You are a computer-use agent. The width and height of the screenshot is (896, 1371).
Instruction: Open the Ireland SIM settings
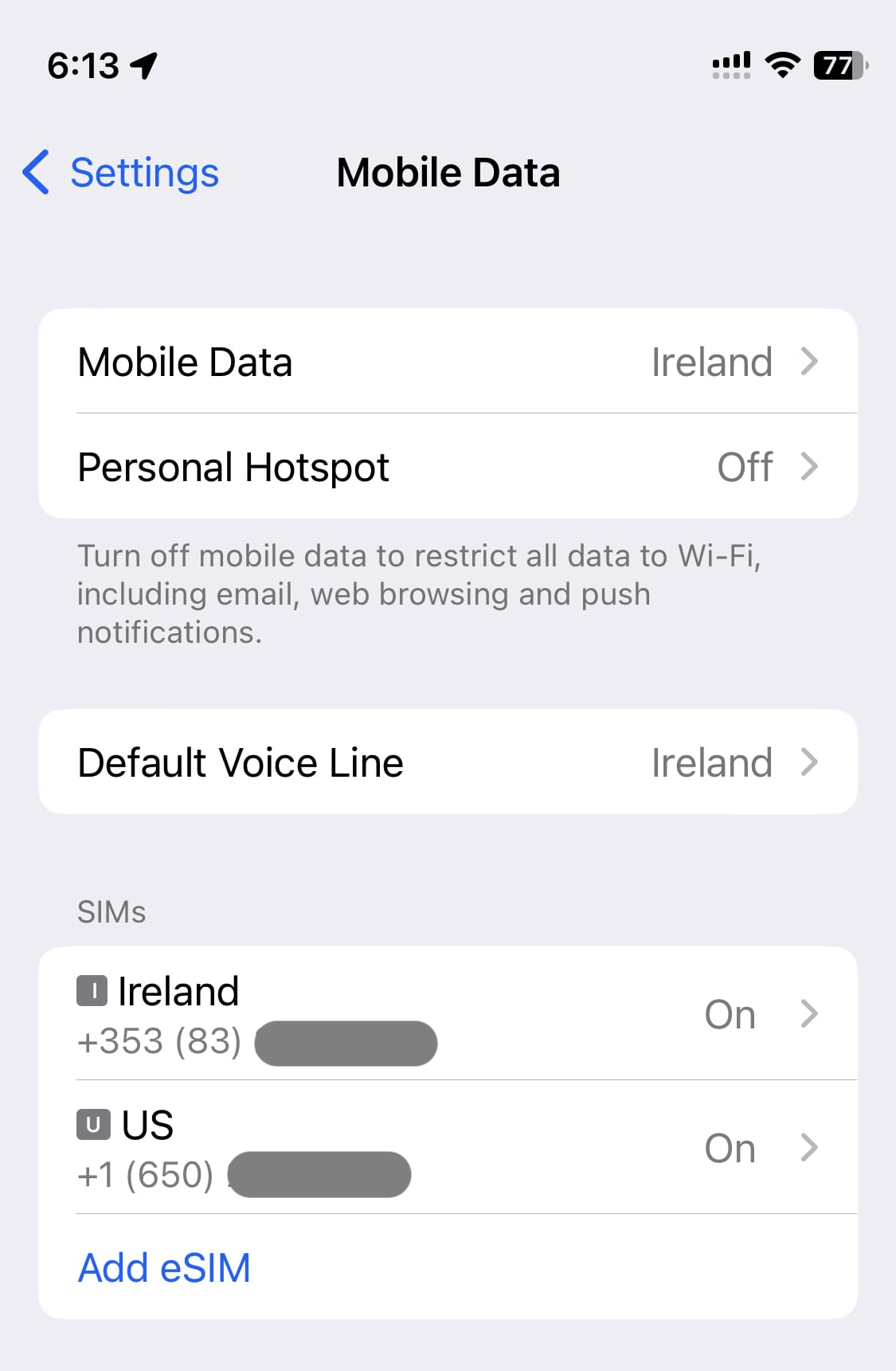448,1014
